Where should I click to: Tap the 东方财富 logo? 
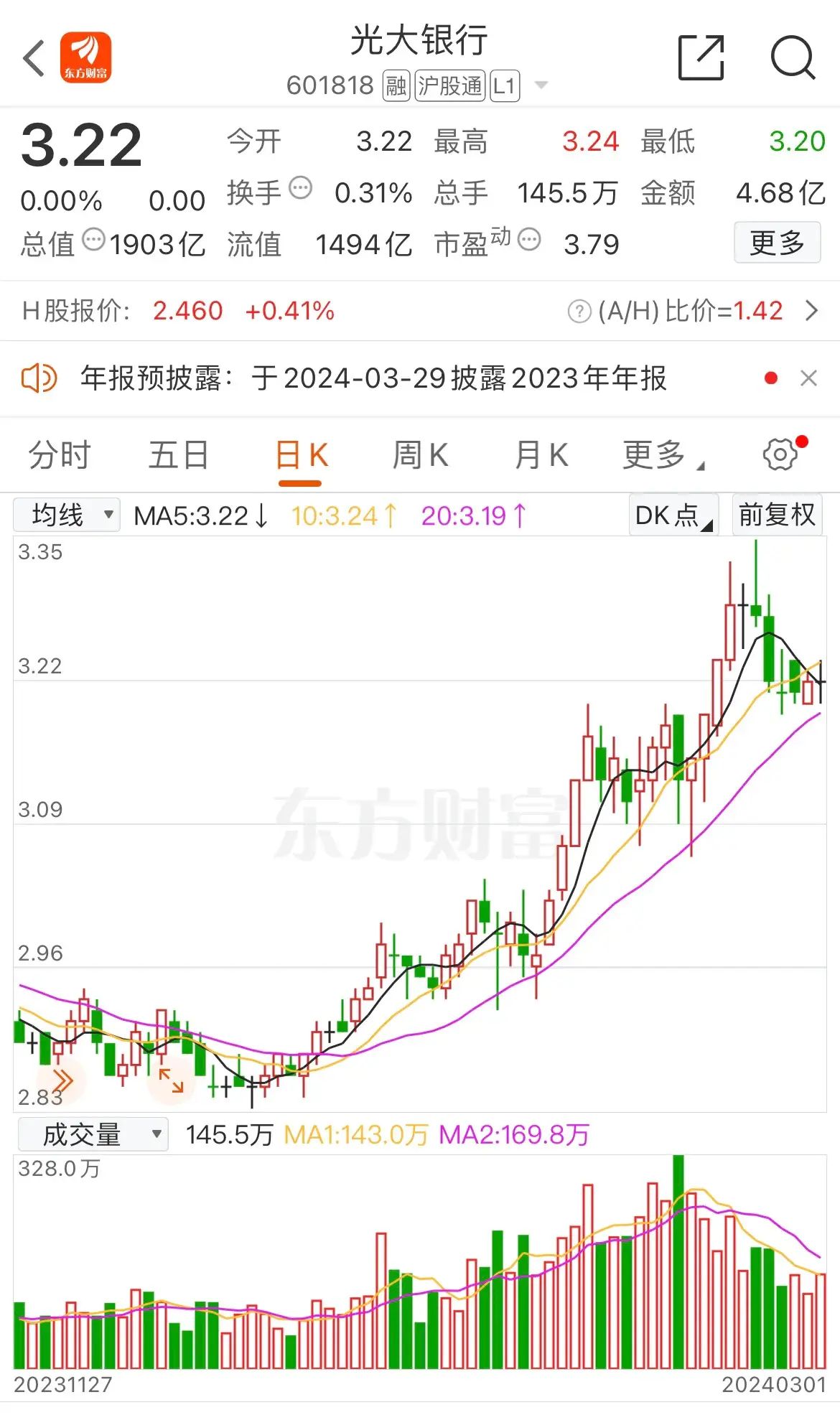click(x=86, y=57)
